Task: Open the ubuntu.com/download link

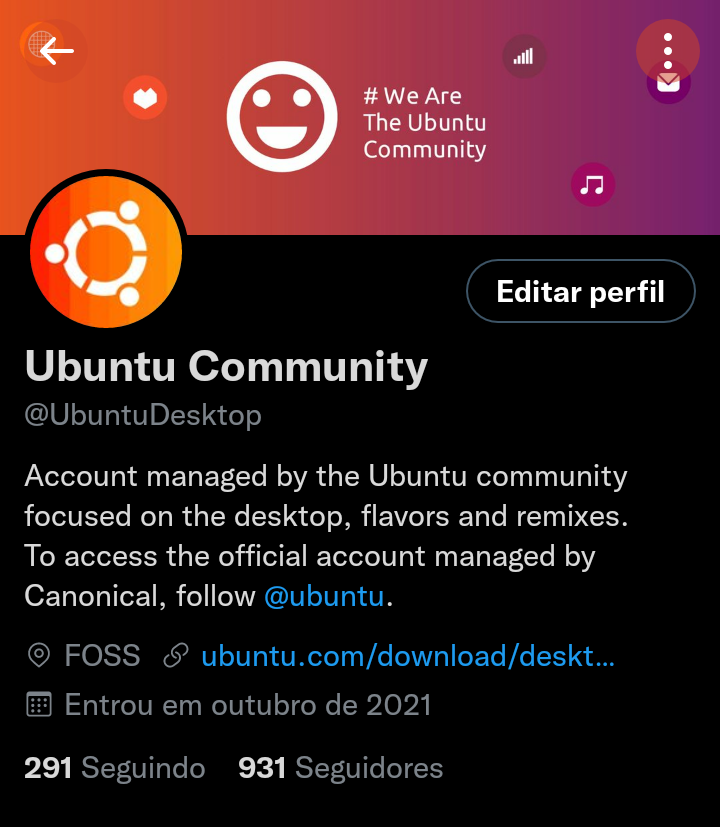Action: pos(407,656)
